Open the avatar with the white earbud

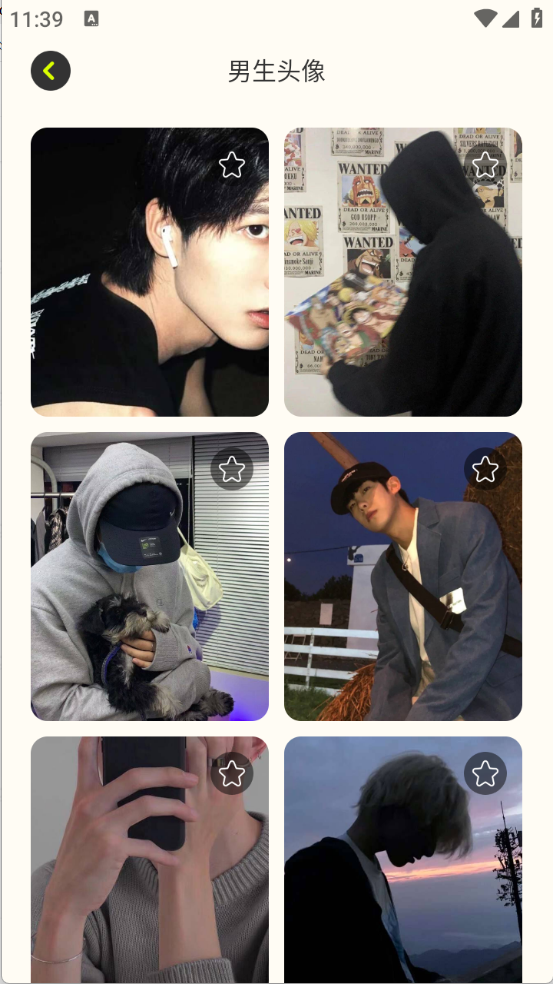pos(150,272)
